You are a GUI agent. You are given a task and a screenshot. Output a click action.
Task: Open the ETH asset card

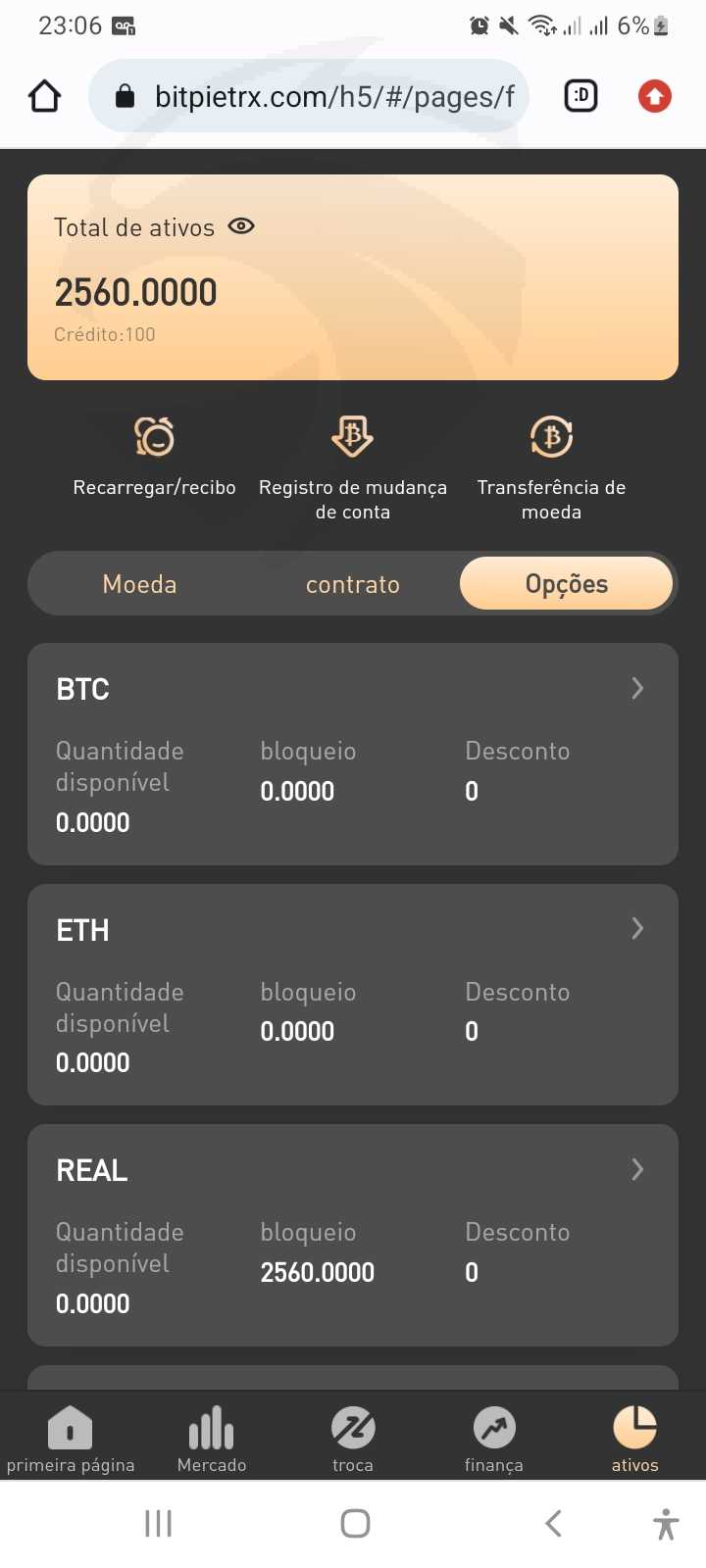coord(353,995)
